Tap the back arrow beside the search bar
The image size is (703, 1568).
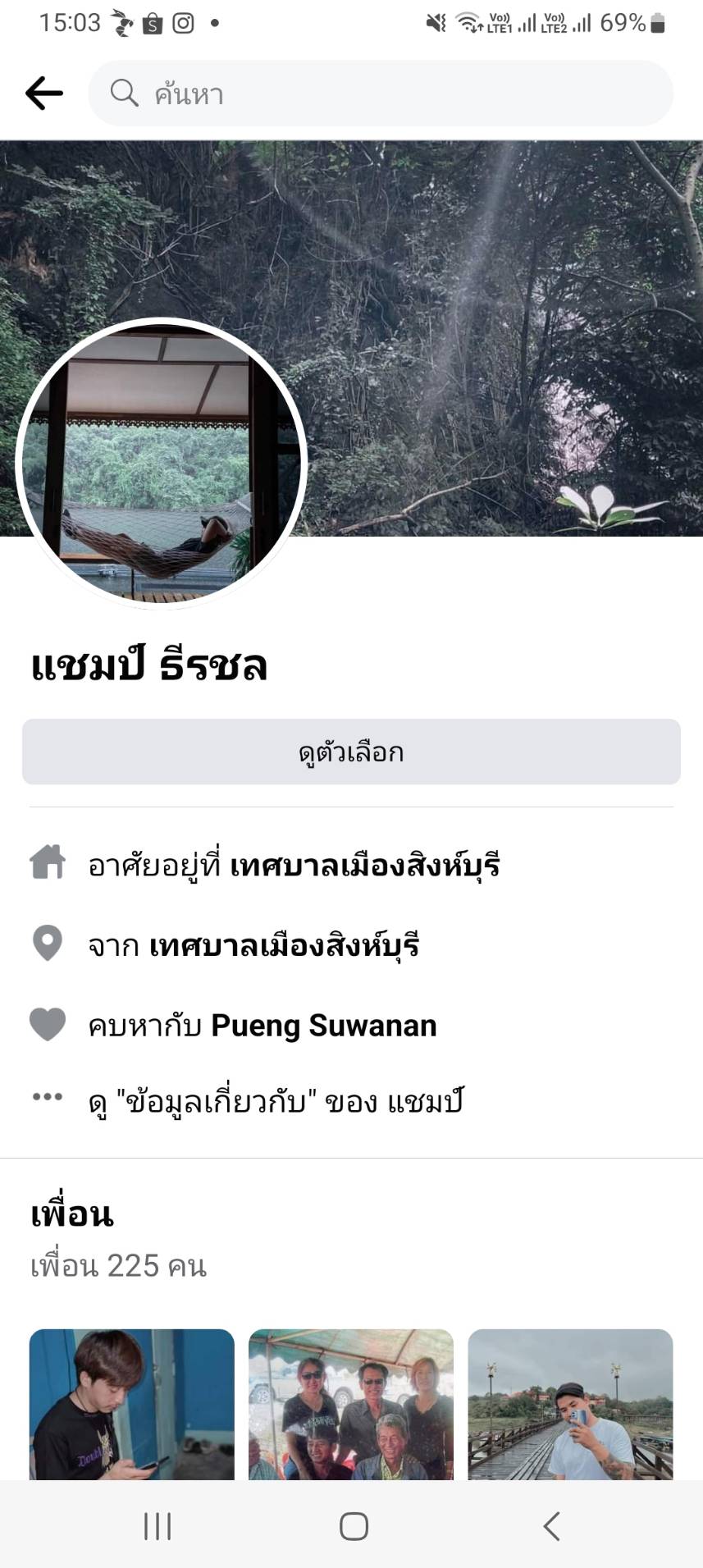point(44,94)
